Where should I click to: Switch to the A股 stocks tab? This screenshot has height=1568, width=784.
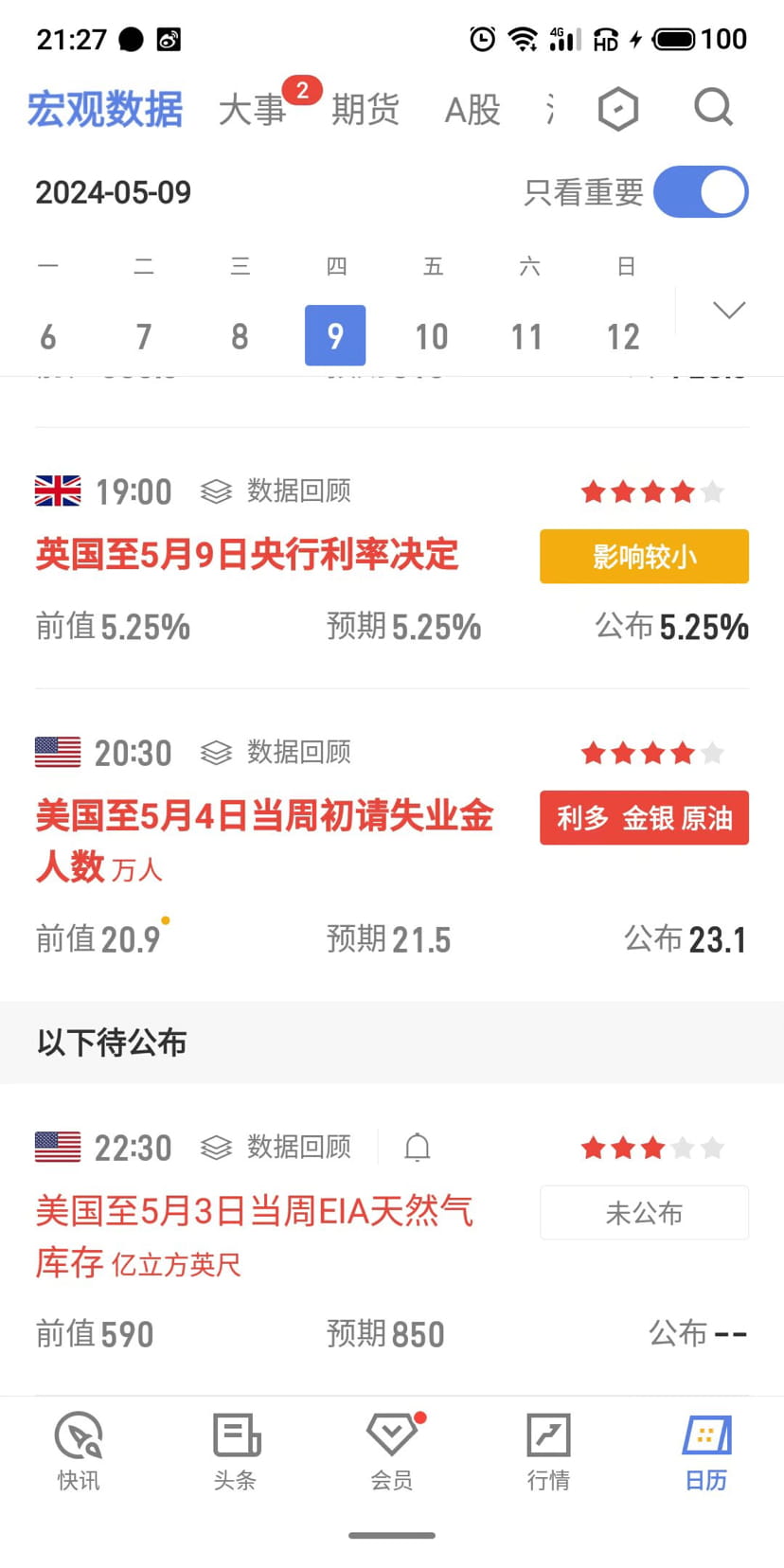tap(472, 108)
